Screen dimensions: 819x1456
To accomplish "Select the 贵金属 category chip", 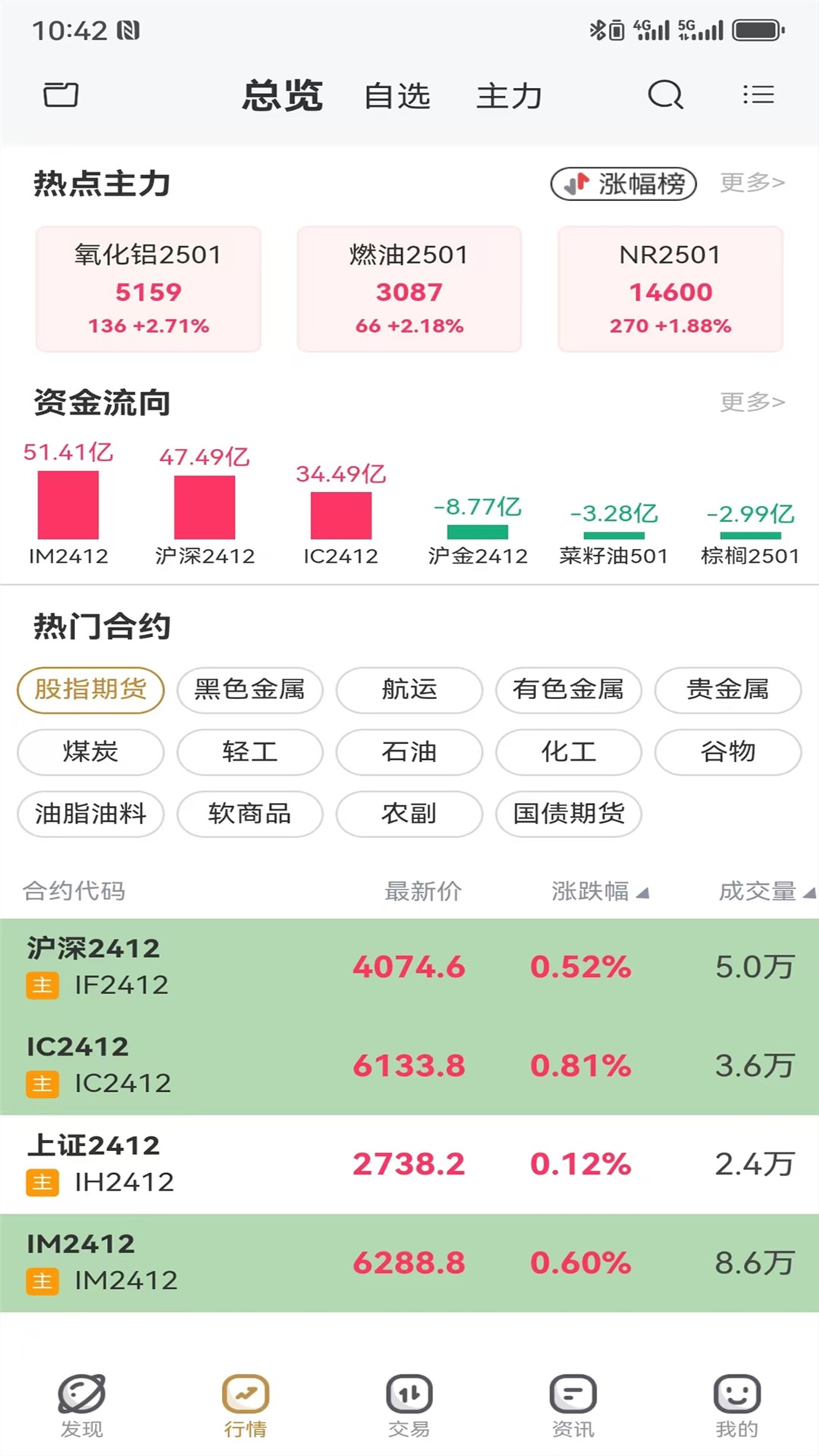I will click(x=727, y=689).
